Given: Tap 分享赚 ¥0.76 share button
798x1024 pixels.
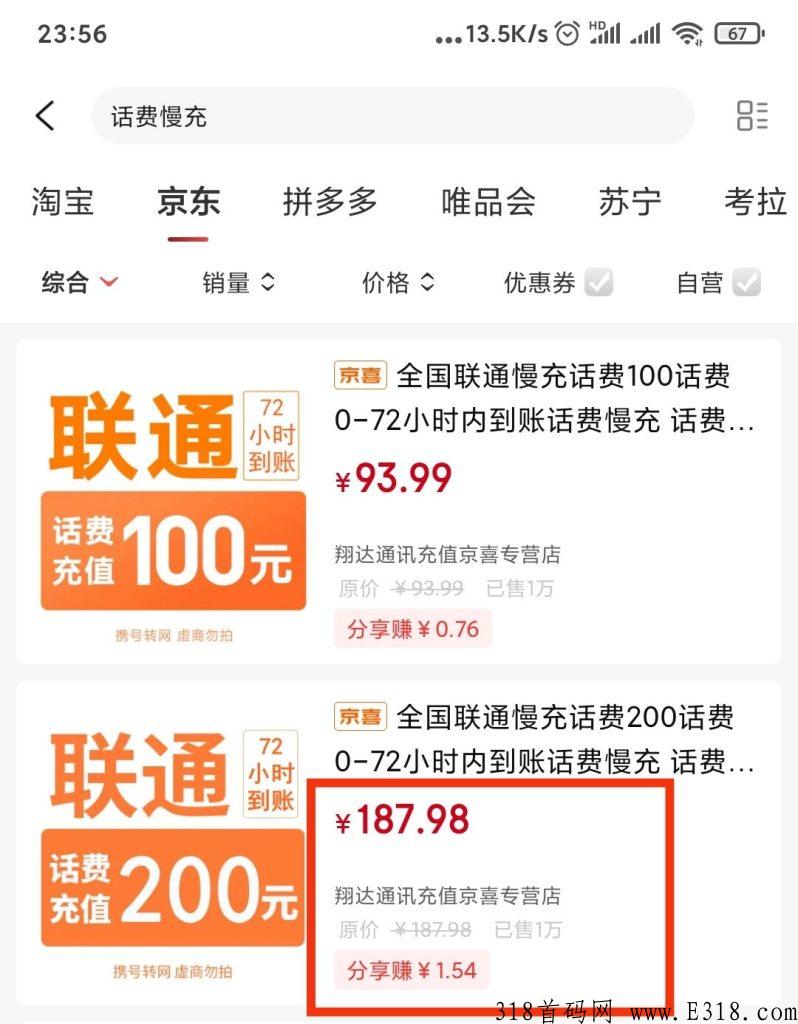Looking at the screenshot, I should tap(413, 629).
